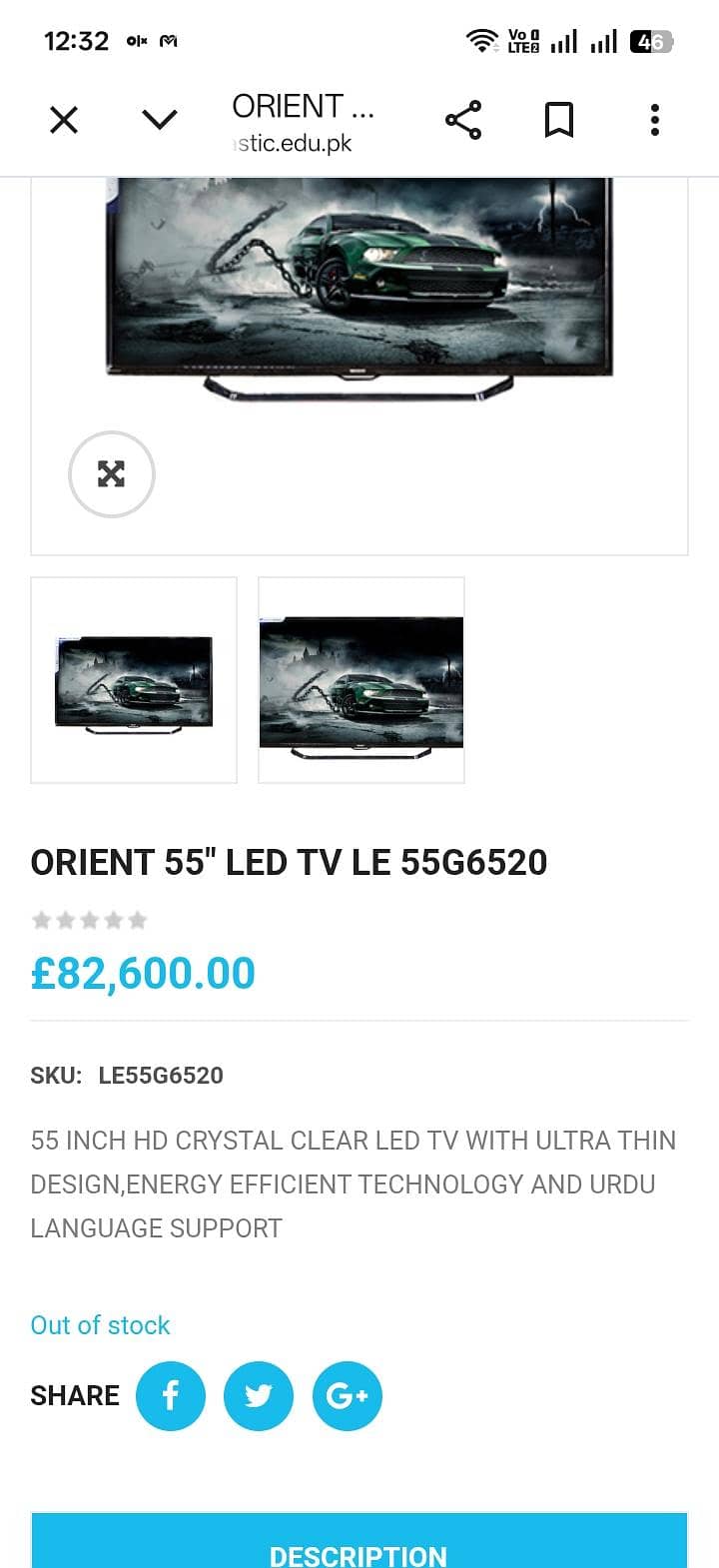The height and width of the screenshot is (1568, 719).
Task: Share the TV on Facebook
Action: pos(171,1395)
